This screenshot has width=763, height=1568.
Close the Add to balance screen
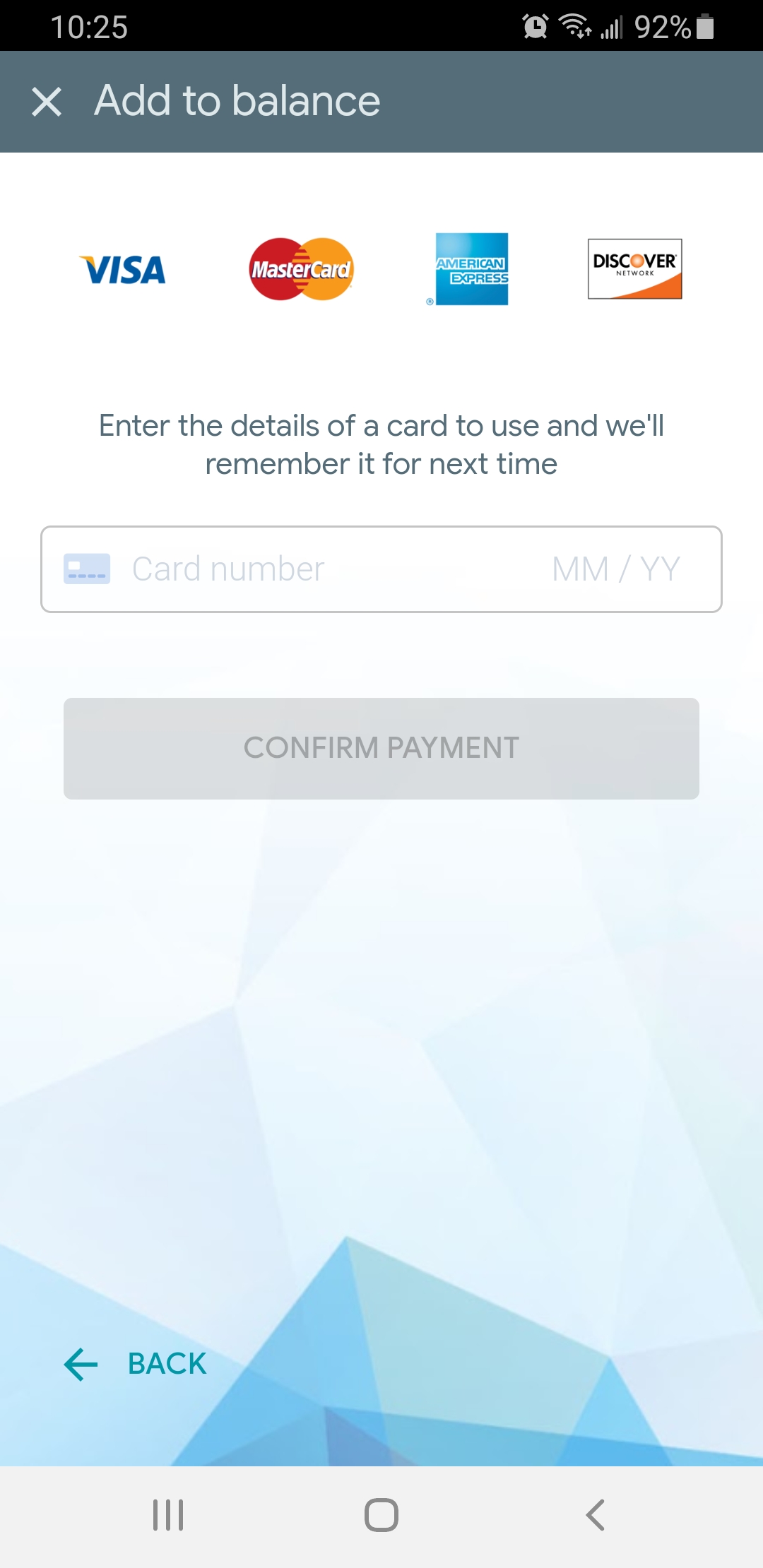click(x=47, y=102)
